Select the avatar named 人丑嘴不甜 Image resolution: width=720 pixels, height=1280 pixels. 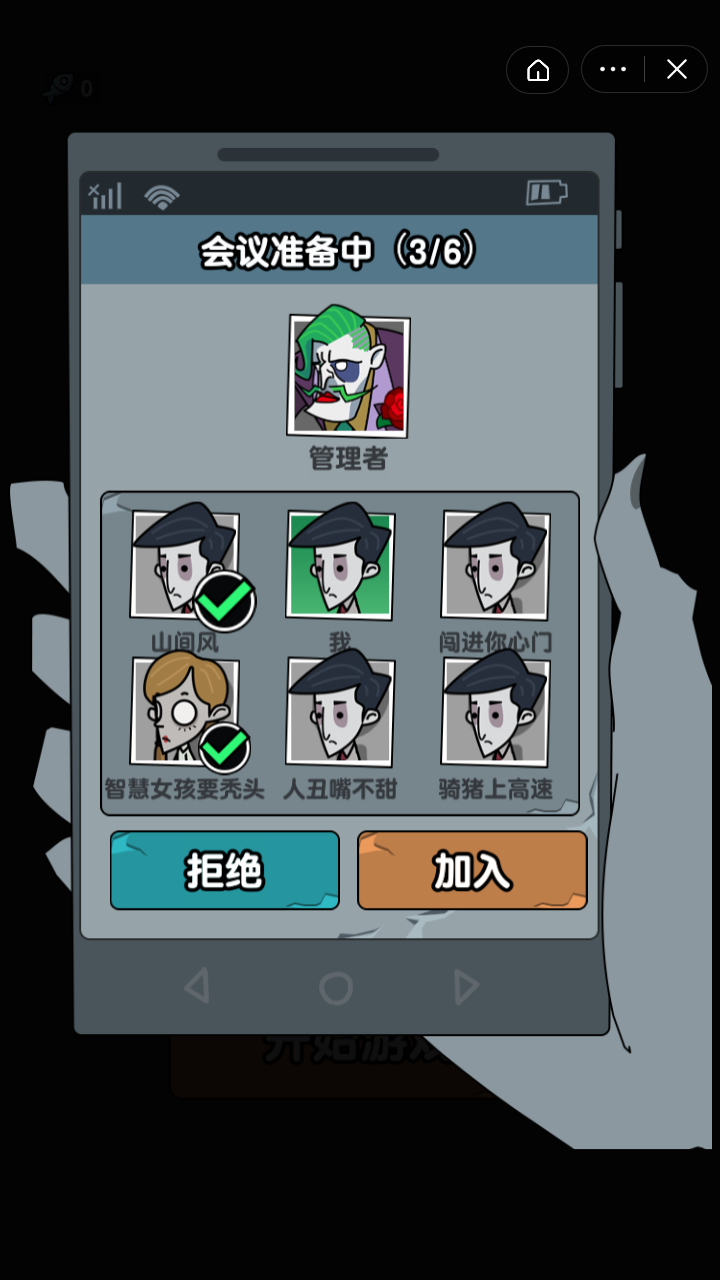(x=340, y=712)
